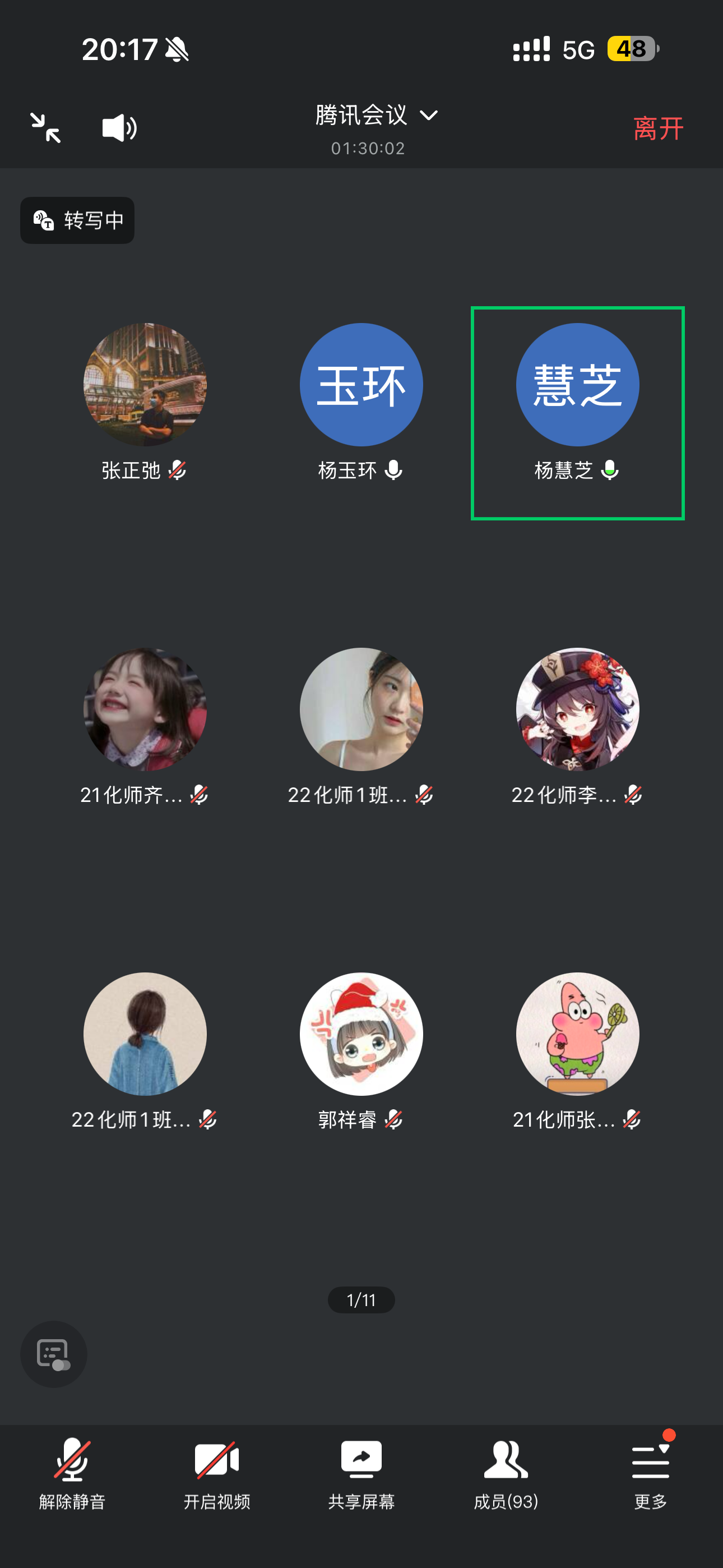
Task: Select participant 郭祥睿's tile
Action: (361, 1034)
